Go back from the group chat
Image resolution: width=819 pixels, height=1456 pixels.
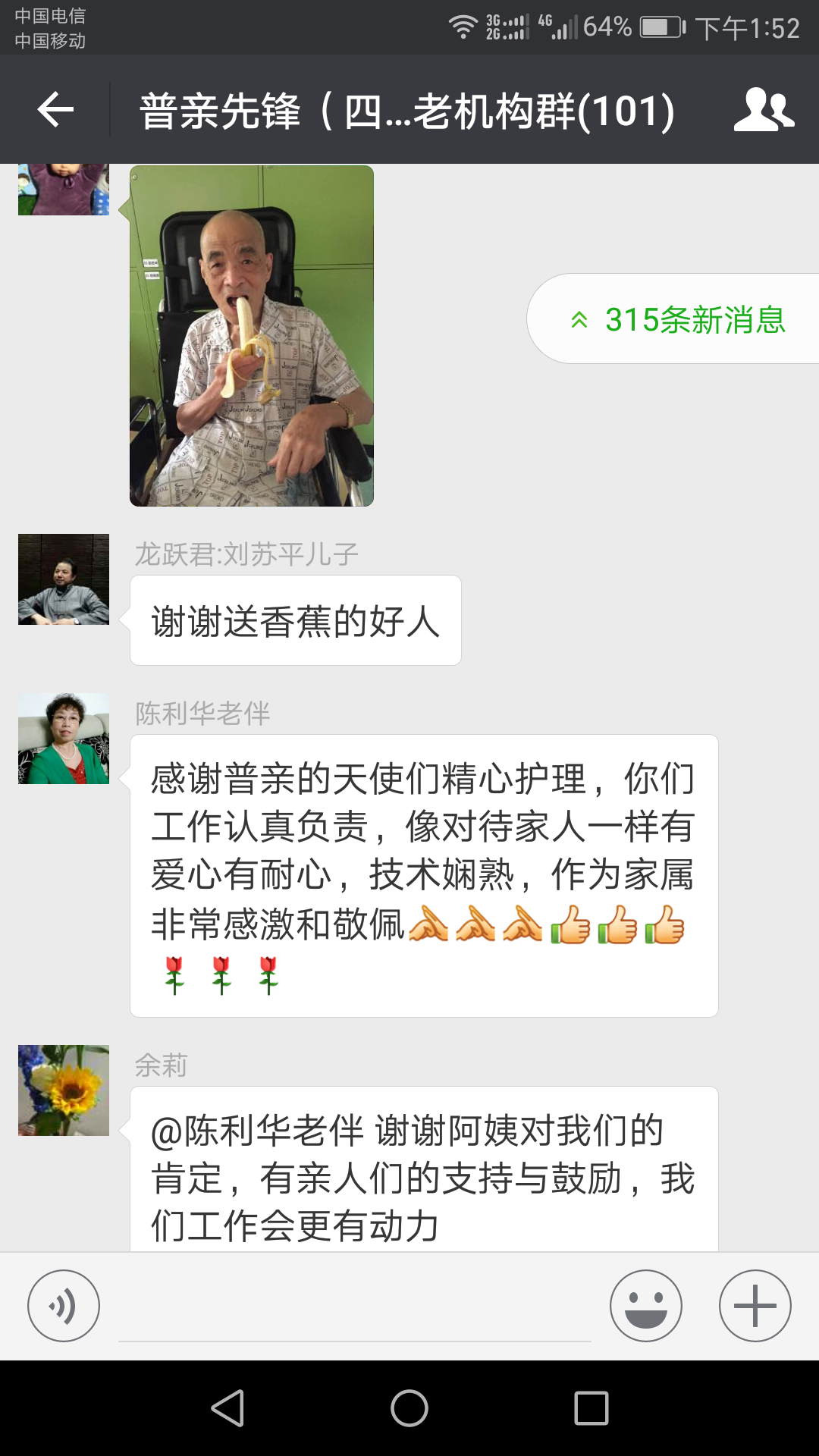click(55, 110)
